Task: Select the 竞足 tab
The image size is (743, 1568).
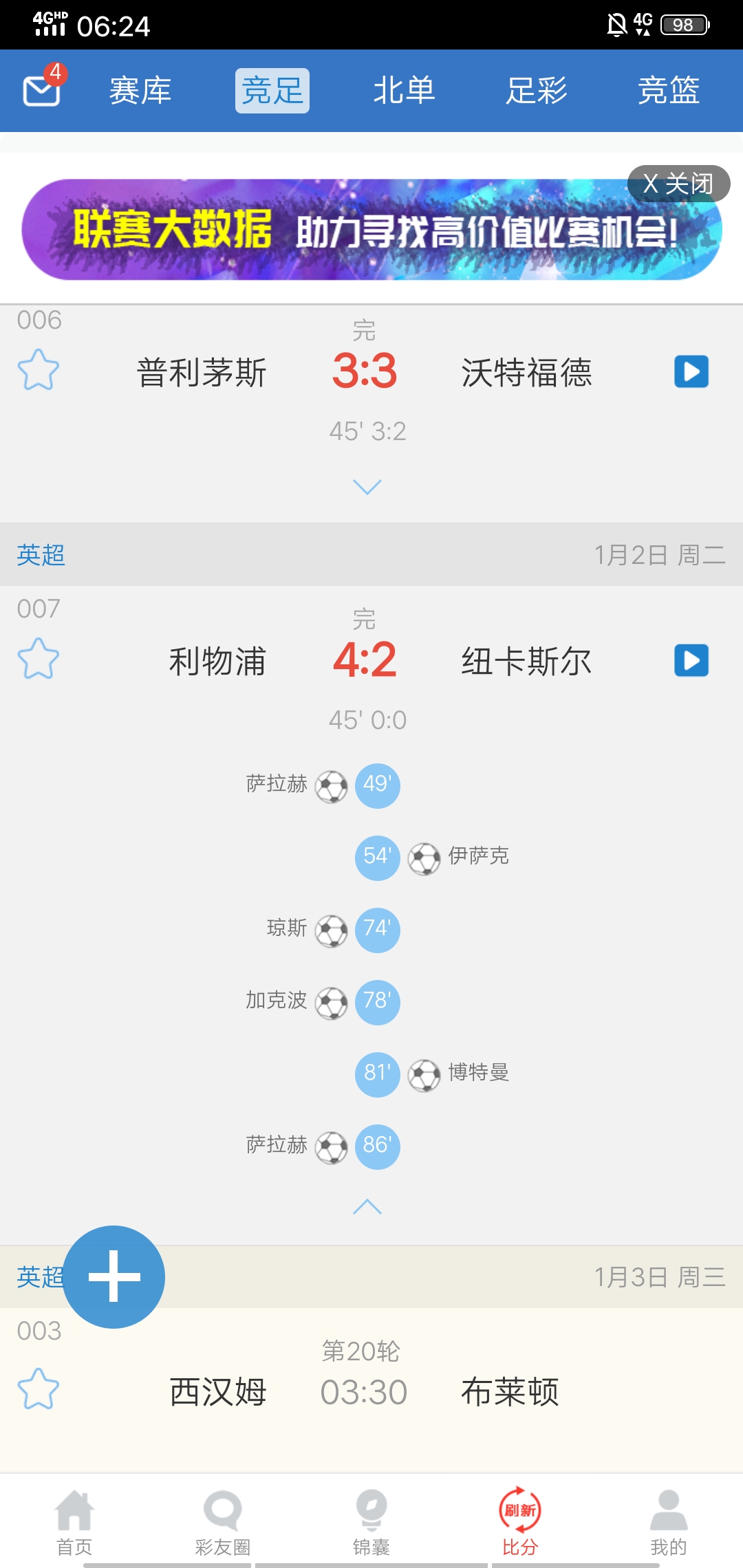Action: click(272, 91)
